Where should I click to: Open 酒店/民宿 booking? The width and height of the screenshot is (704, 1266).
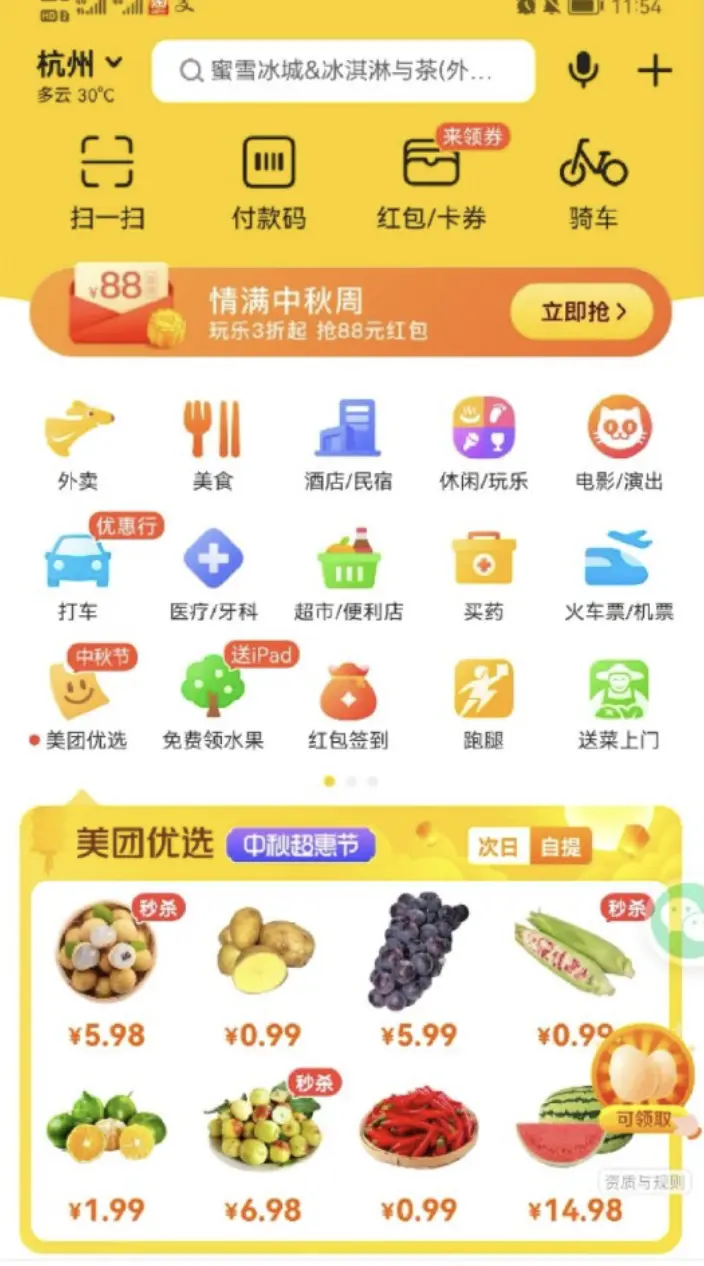(348, 444)
